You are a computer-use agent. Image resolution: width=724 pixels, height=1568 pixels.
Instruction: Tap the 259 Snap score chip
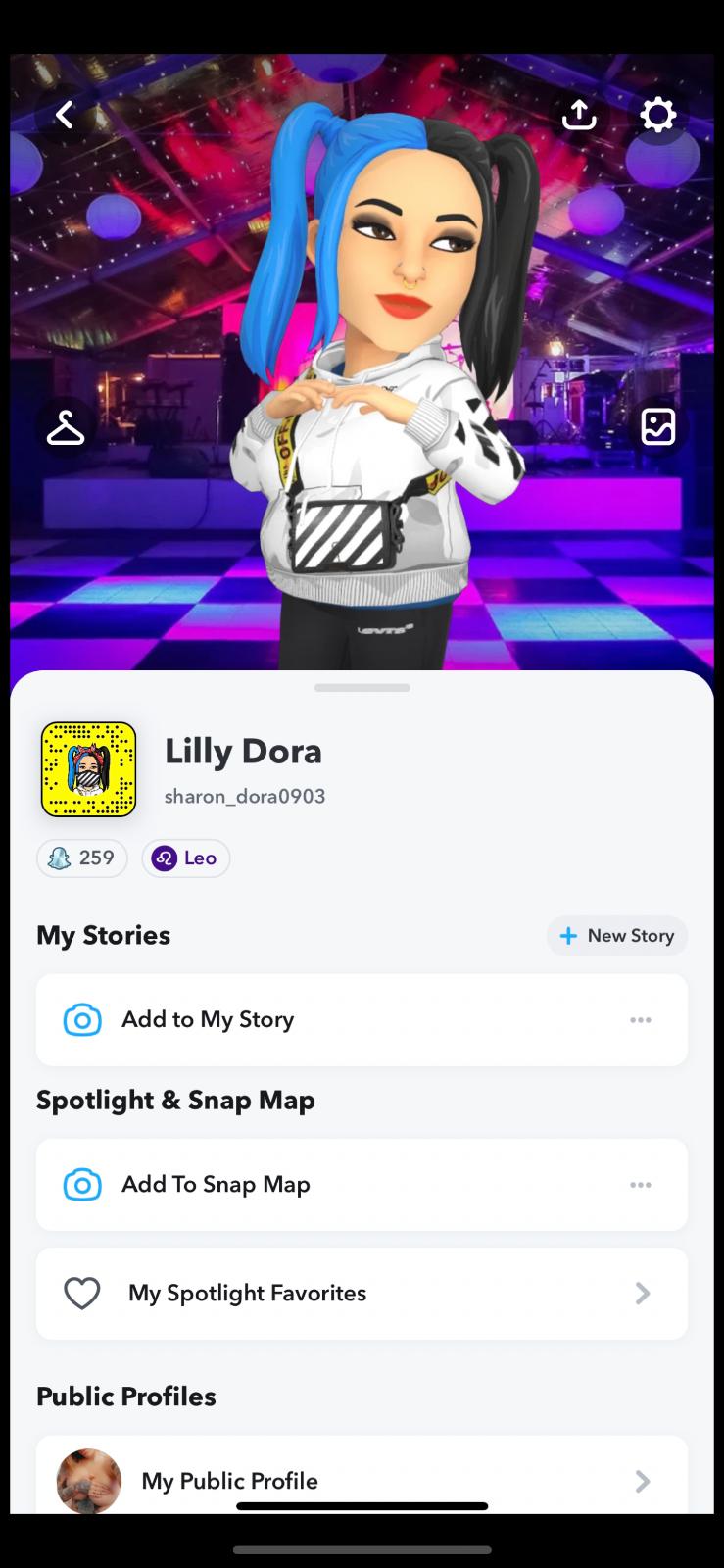click(x=82, y=858)
